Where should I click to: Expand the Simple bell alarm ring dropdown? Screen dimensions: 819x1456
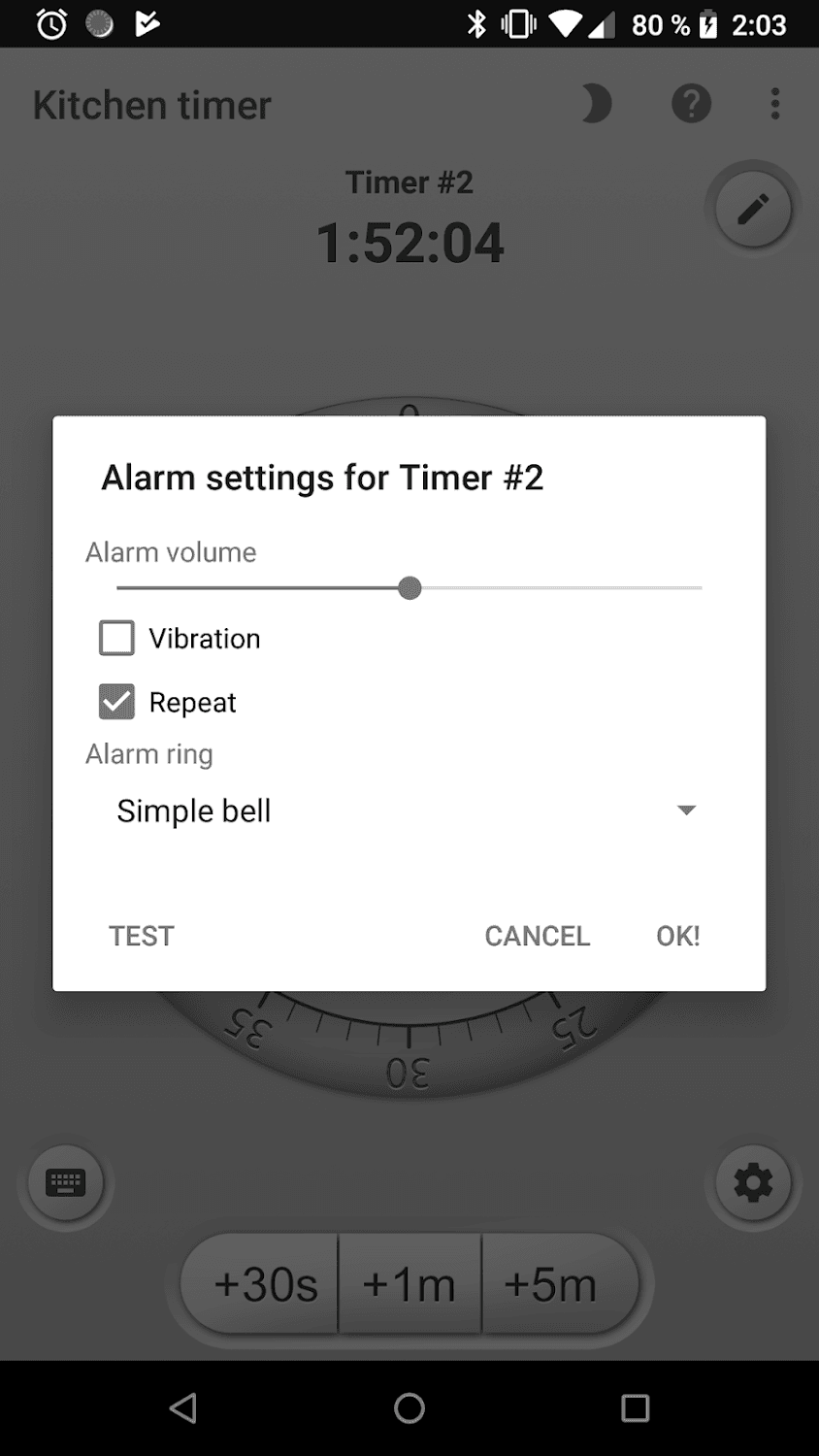408,811
